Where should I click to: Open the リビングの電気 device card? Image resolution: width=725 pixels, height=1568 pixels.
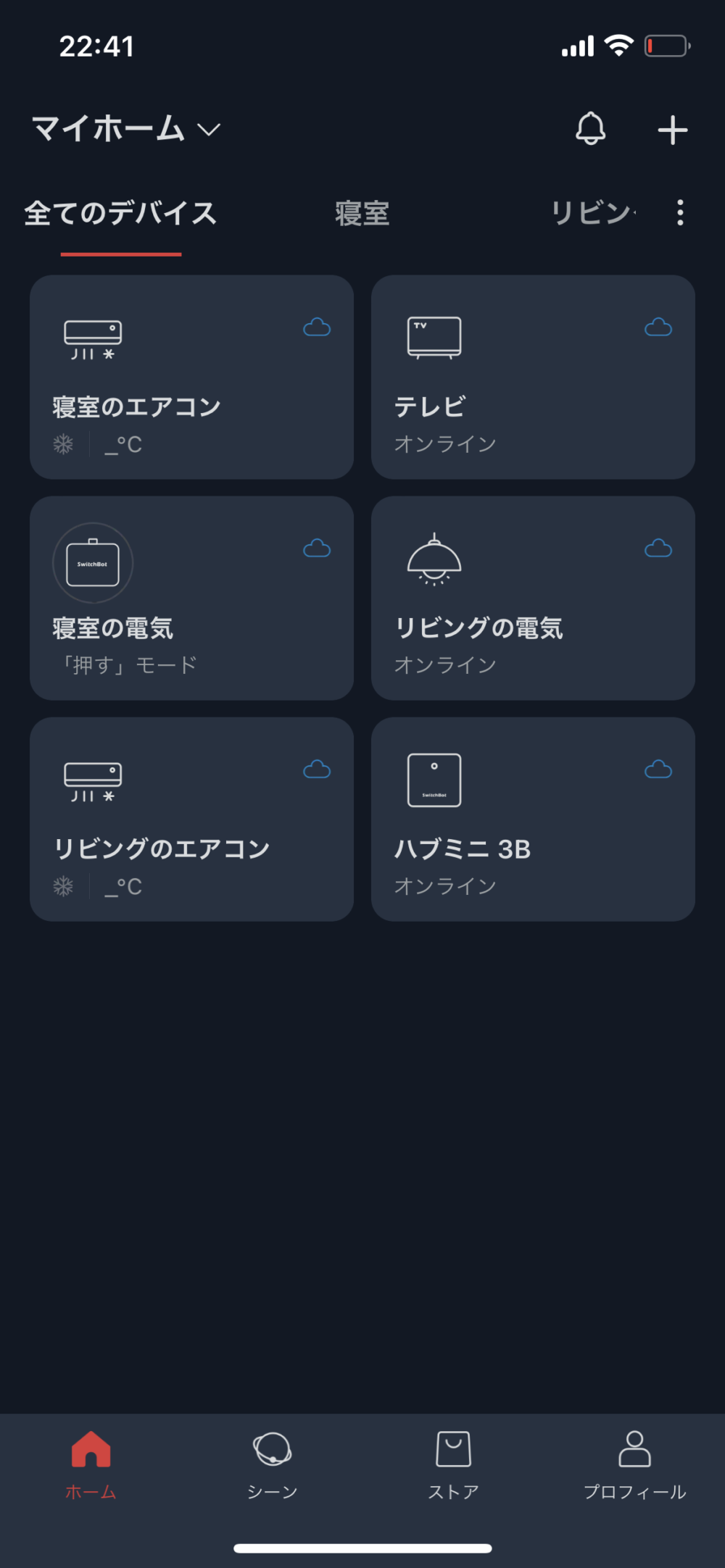[533, 598]
